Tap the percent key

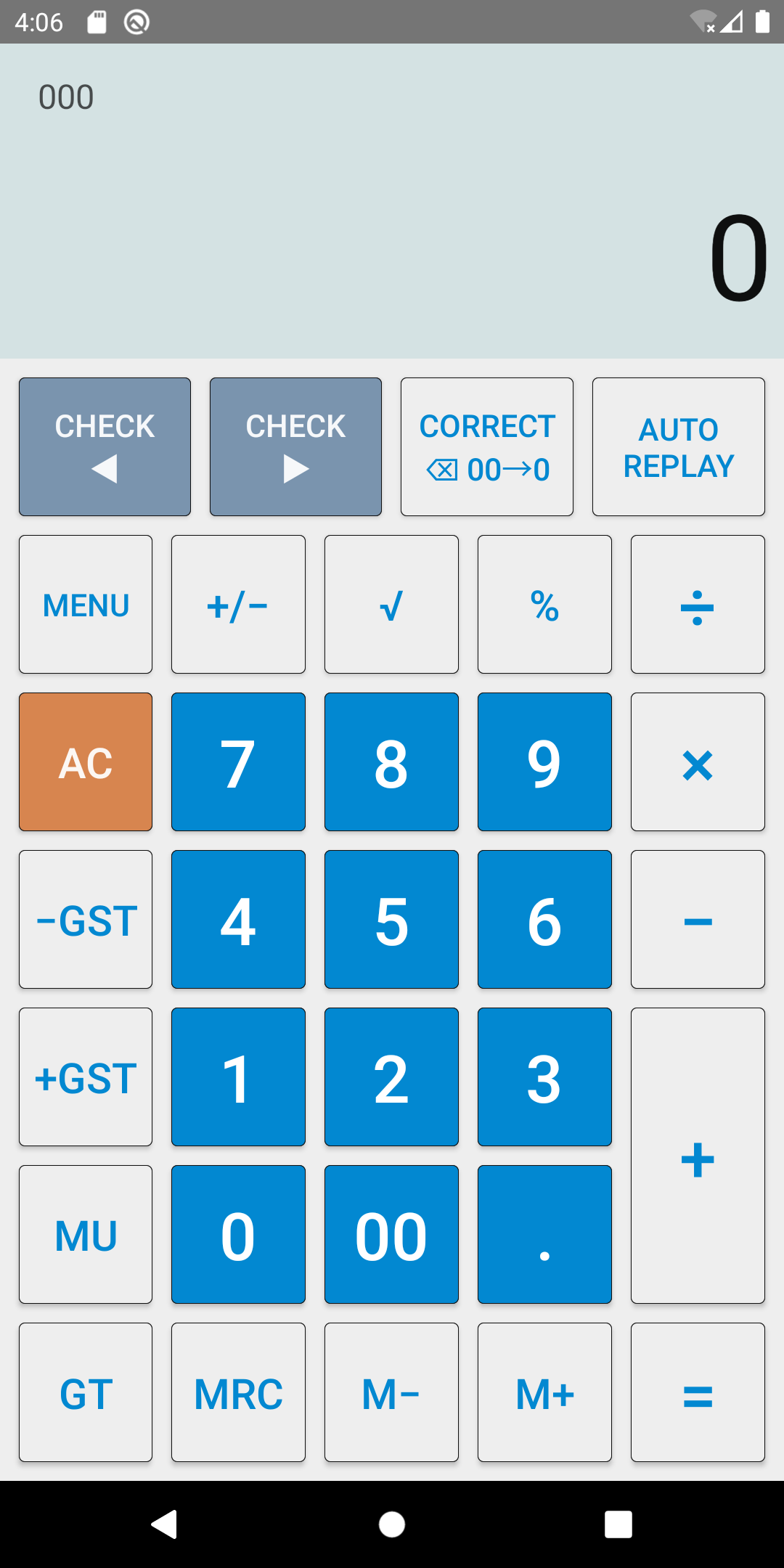tap(544, 604)
